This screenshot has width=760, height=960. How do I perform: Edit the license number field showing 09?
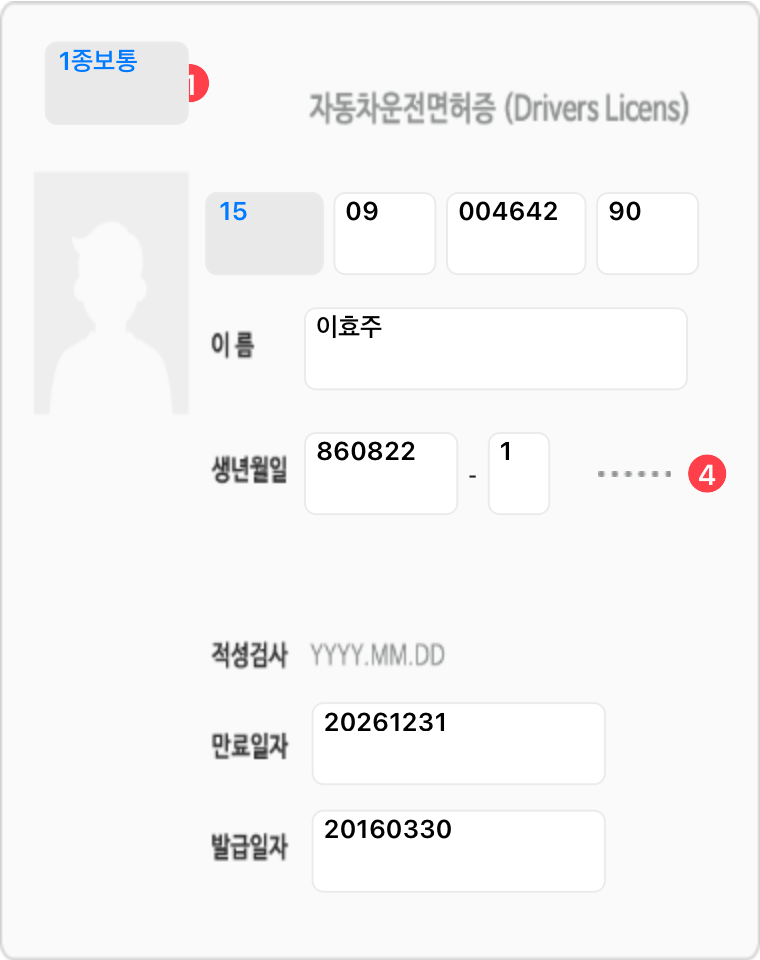[384, 233]
